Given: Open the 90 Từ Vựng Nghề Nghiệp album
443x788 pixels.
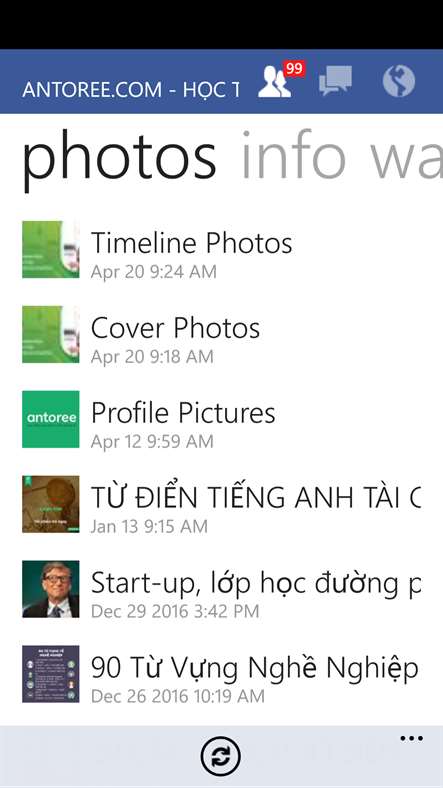Looking at the screenshot, I should pos(222,674).
